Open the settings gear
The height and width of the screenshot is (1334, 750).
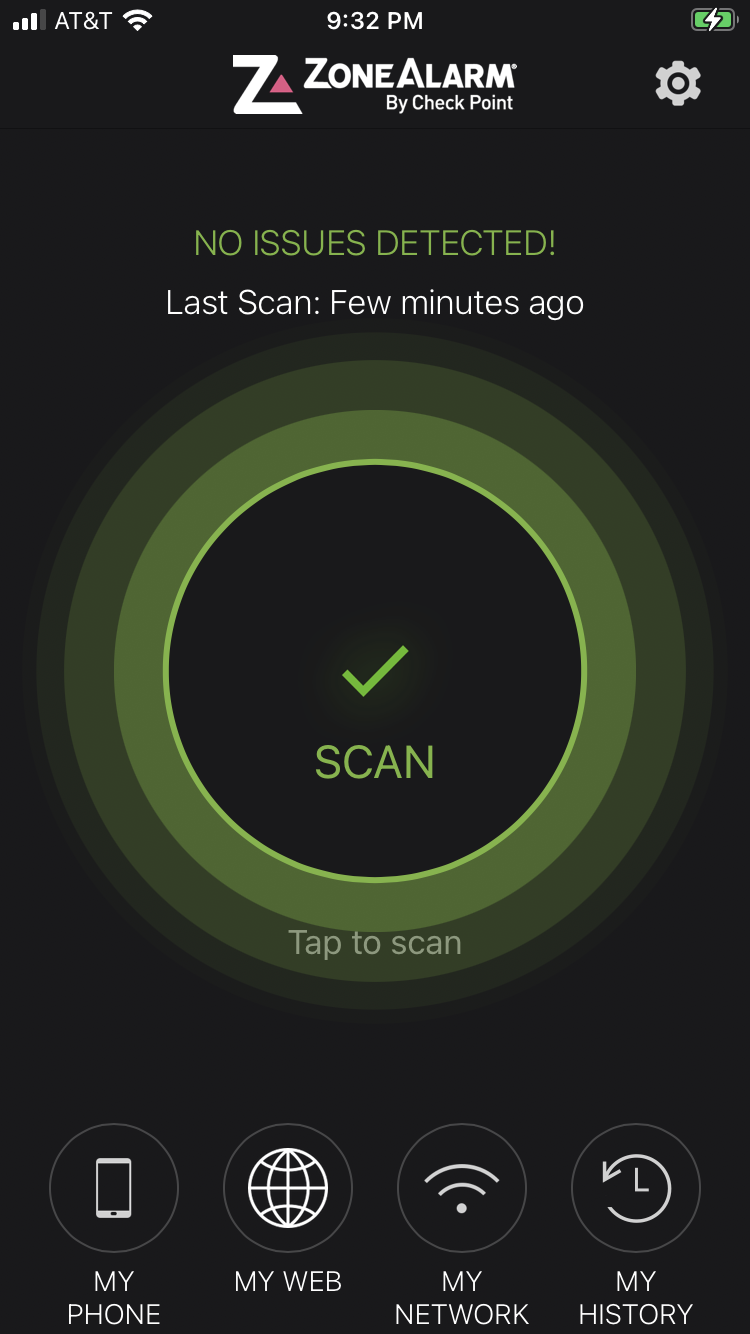pos(678,84)
